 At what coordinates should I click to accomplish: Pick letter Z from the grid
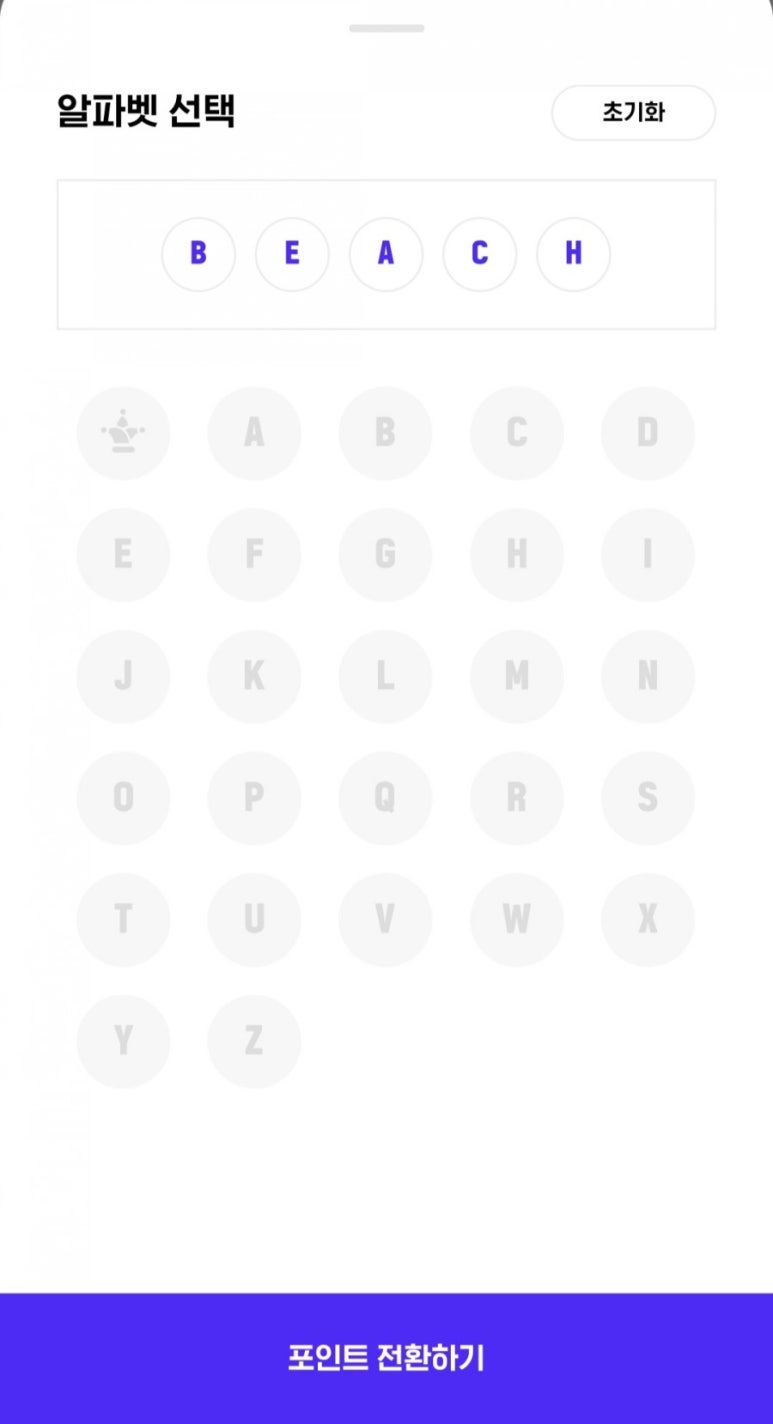coord(254,1041)
